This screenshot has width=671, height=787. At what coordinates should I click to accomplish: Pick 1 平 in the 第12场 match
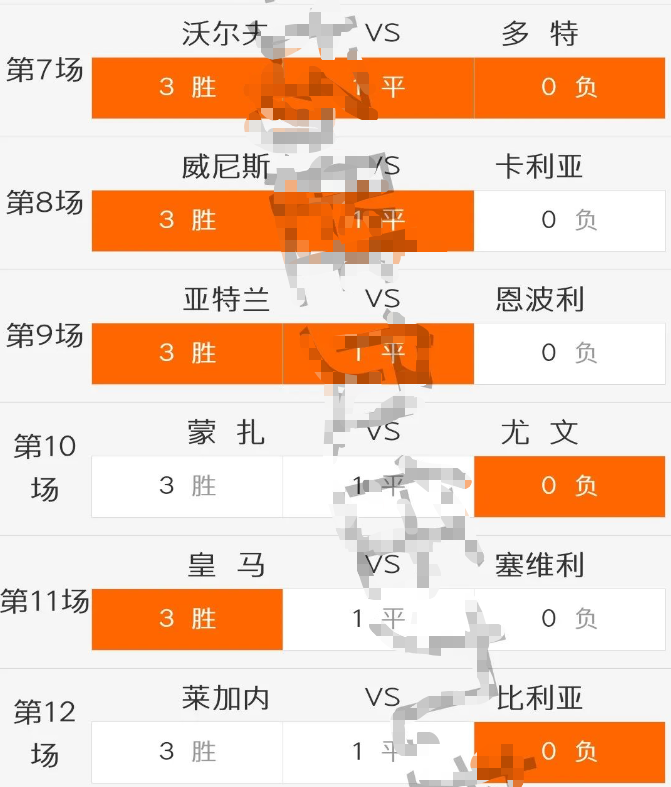(x=378, y=751)
